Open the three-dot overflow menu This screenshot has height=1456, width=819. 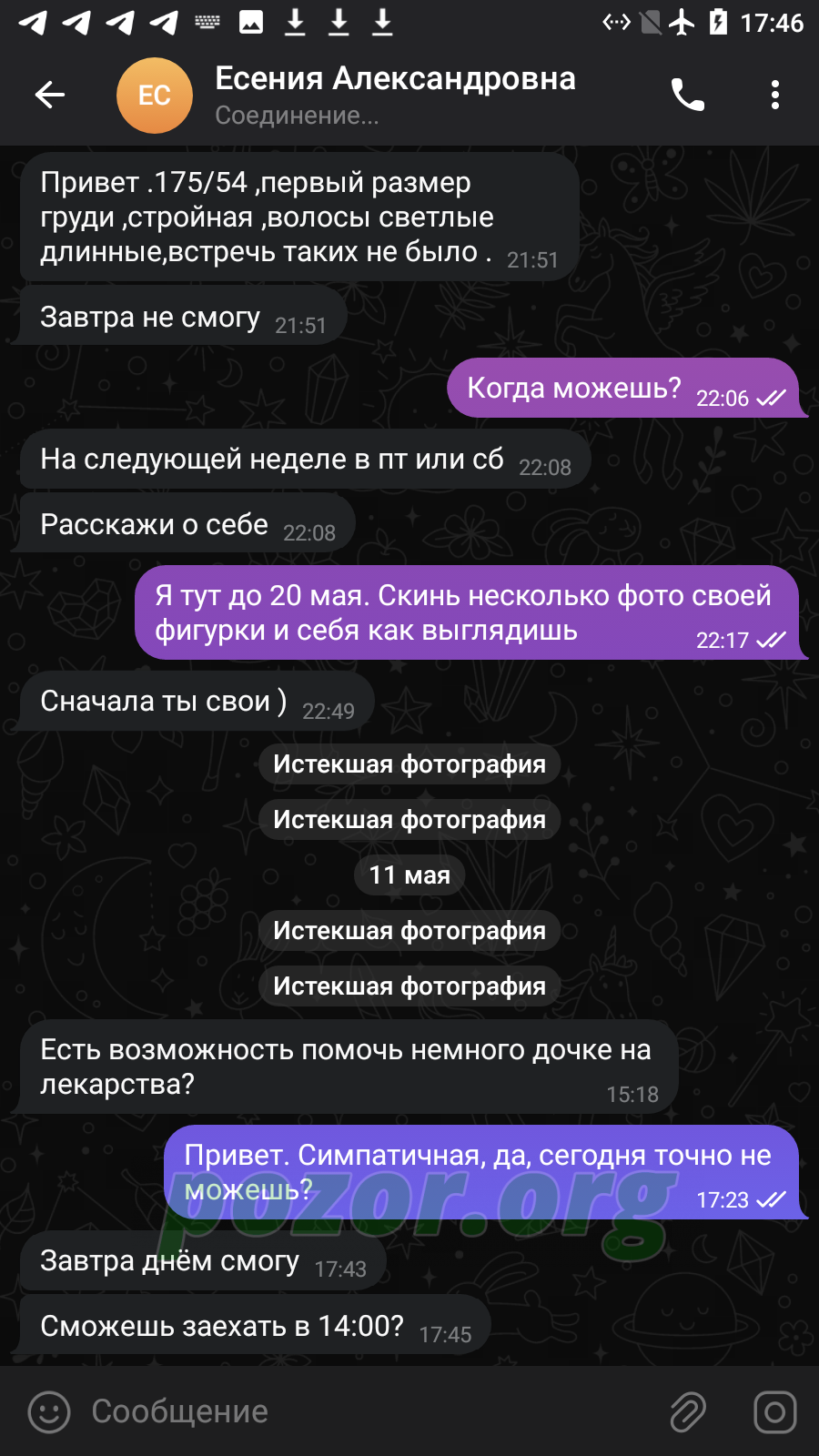tap(775, 95)
